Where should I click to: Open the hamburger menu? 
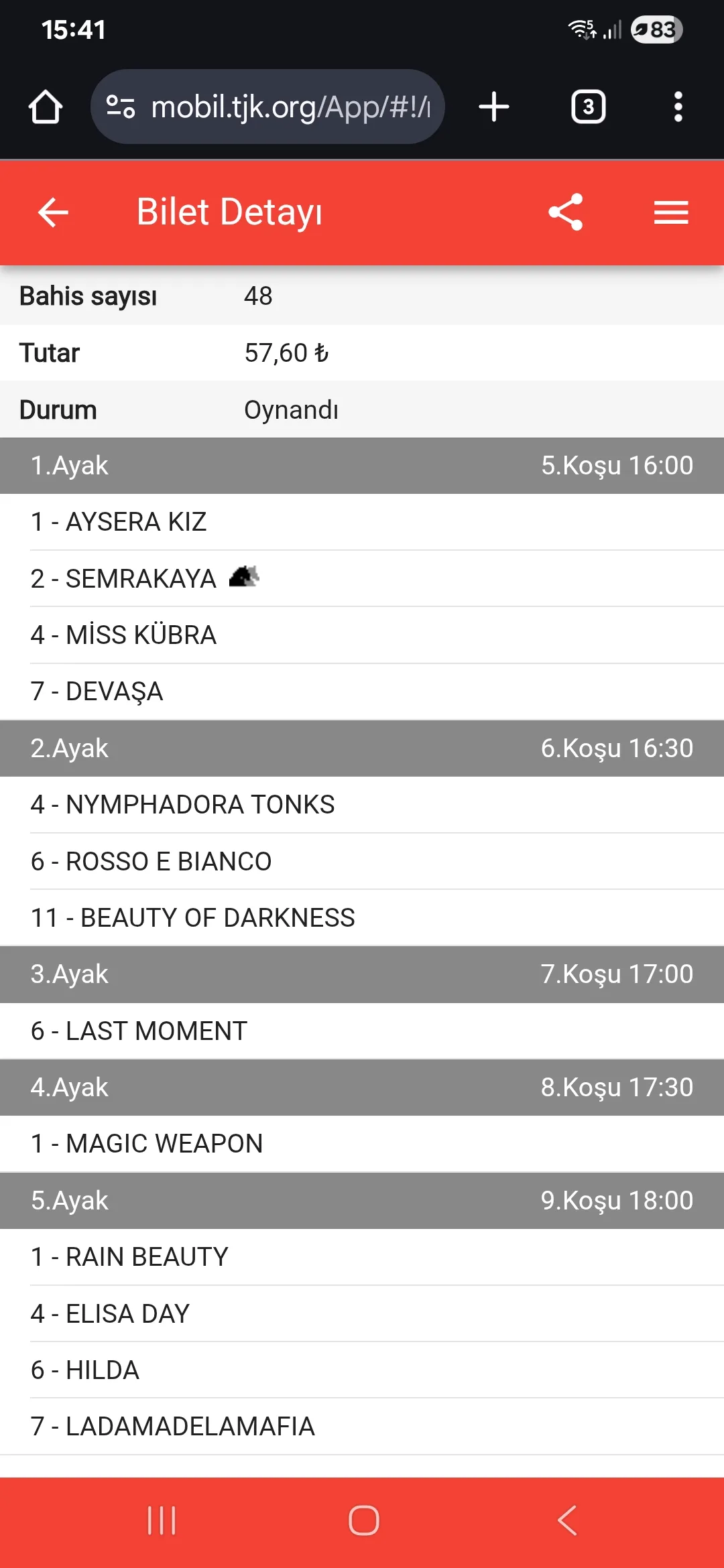pyautogui.click(x=671, y=212)
